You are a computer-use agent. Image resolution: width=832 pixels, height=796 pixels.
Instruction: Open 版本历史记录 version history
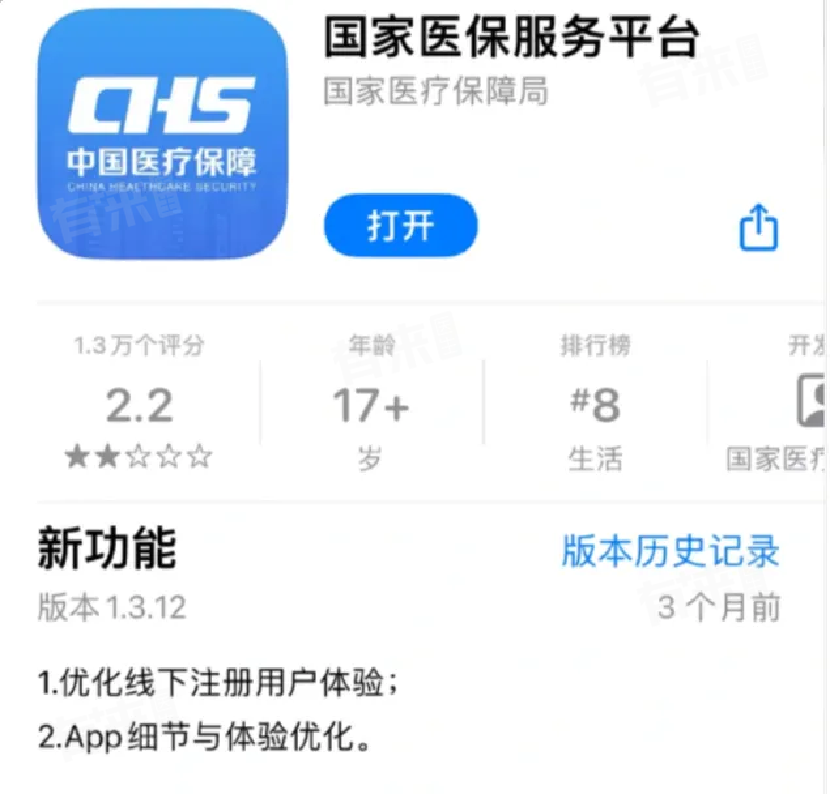pyautogui.click(x=670, y=551)
